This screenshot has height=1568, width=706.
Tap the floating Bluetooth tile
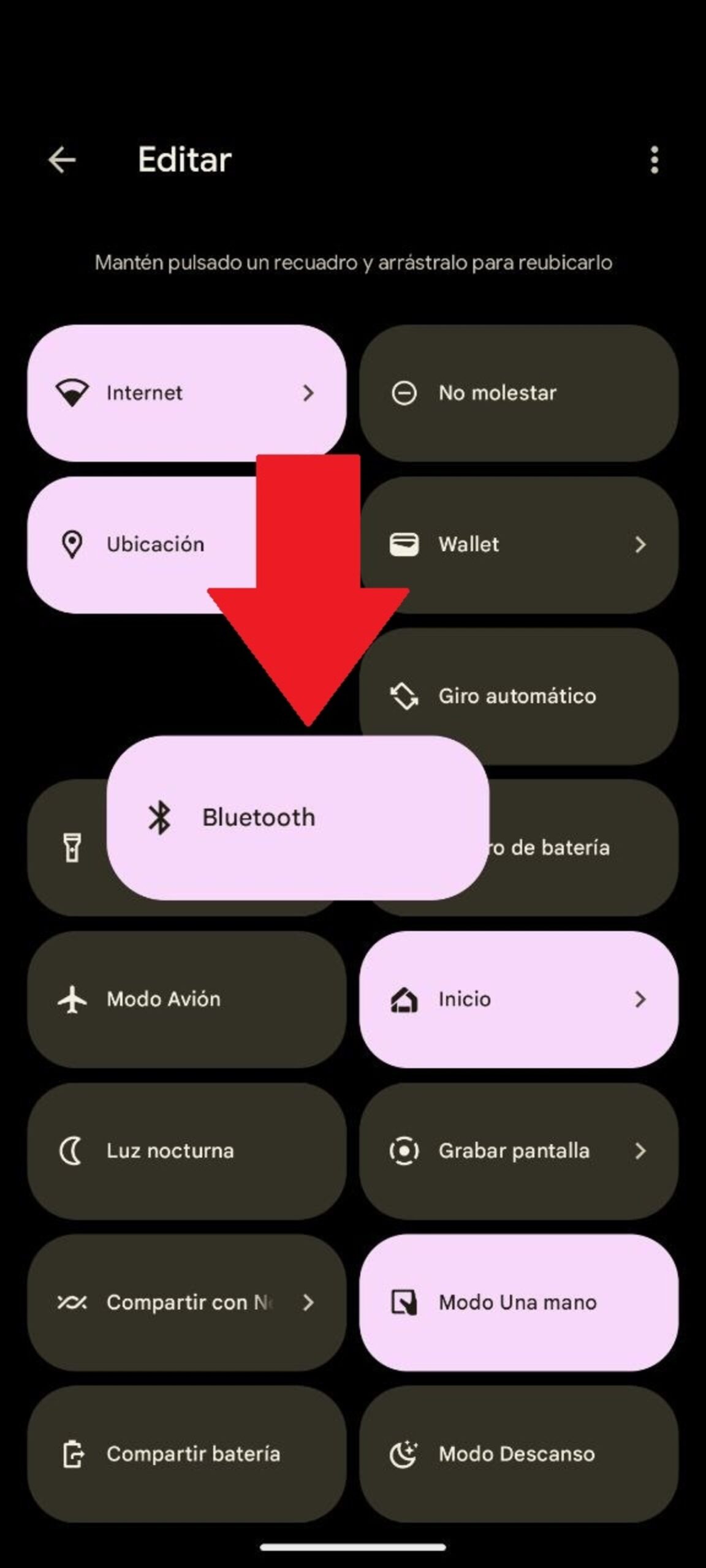click(298, 818)
